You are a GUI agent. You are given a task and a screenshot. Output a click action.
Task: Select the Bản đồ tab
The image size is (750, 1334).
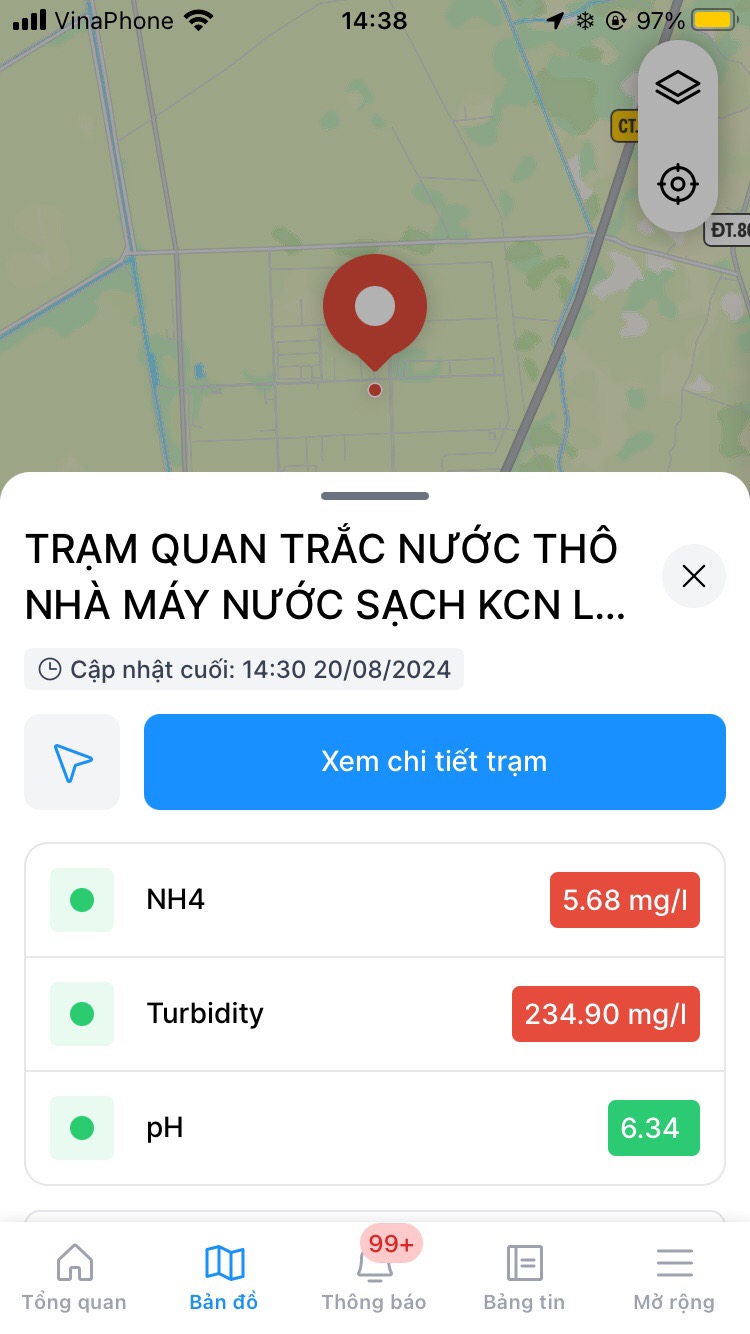pos(224,1278)
